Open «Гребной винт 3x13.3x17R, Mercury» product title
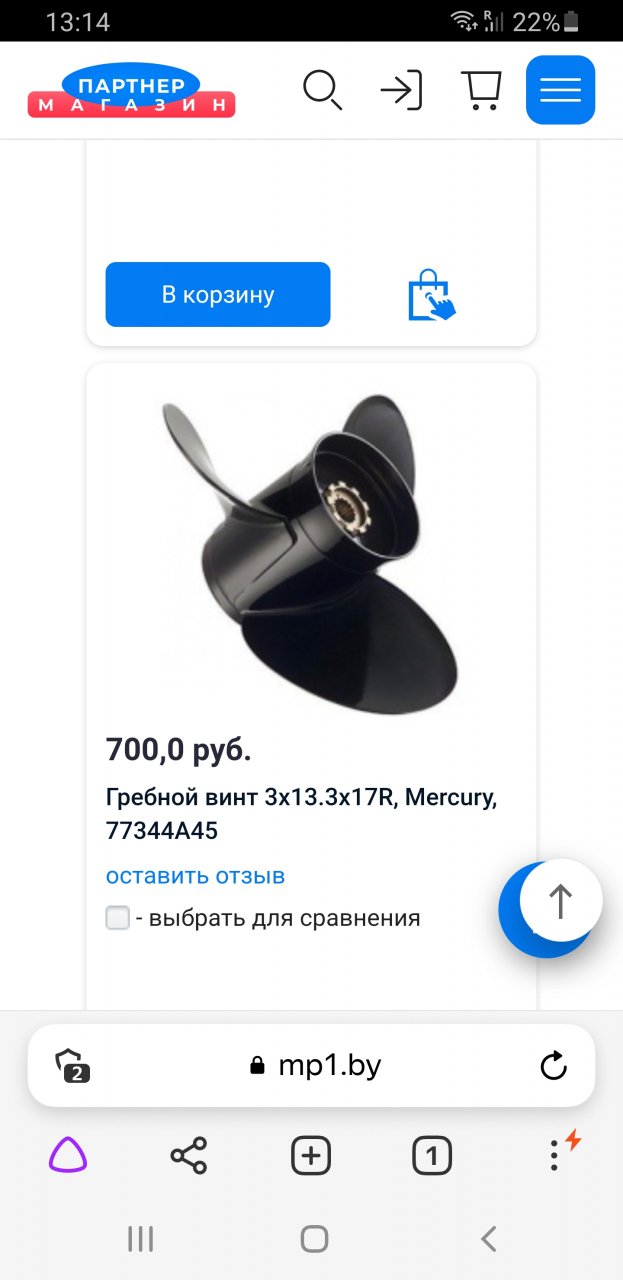 tap(301, 814)
